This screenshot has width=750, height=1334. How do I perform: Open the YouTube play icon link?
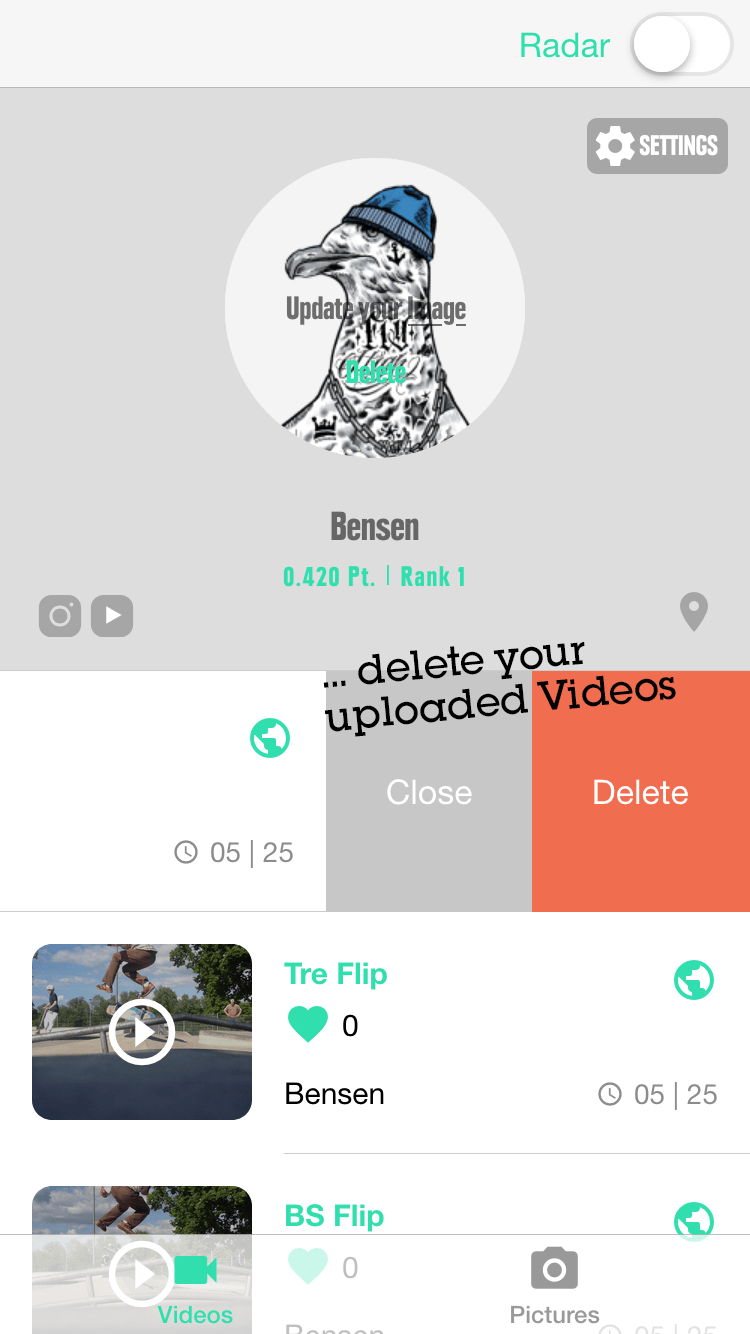[112, 616]
